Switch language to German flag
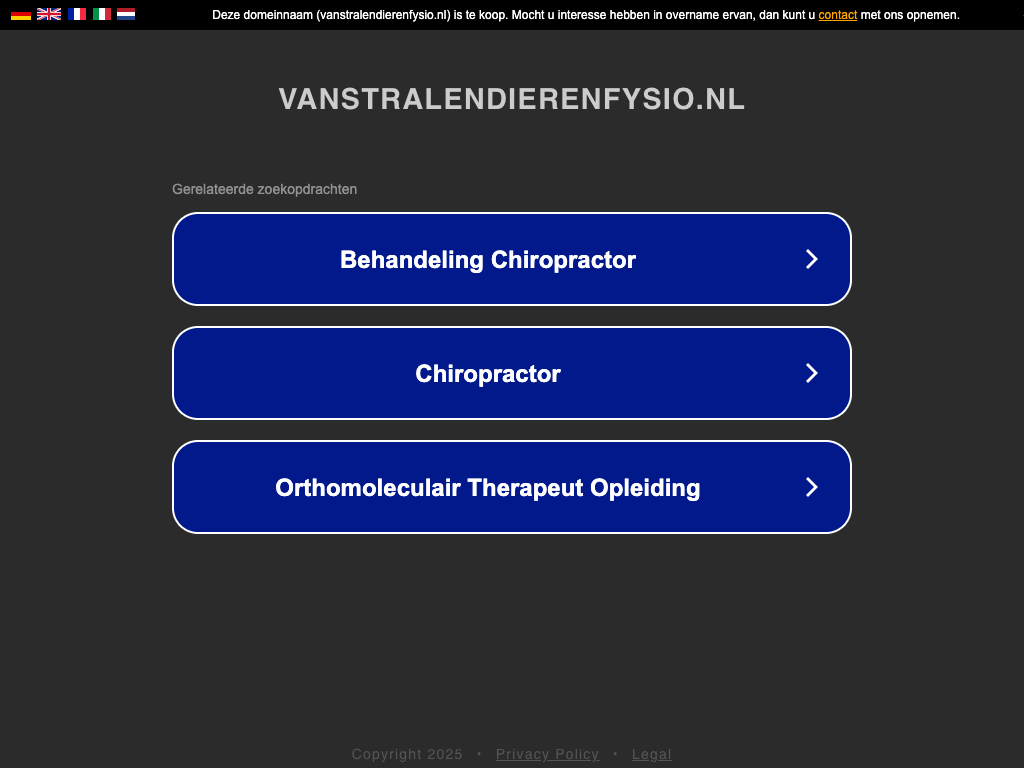 click(x=21, y=14)
